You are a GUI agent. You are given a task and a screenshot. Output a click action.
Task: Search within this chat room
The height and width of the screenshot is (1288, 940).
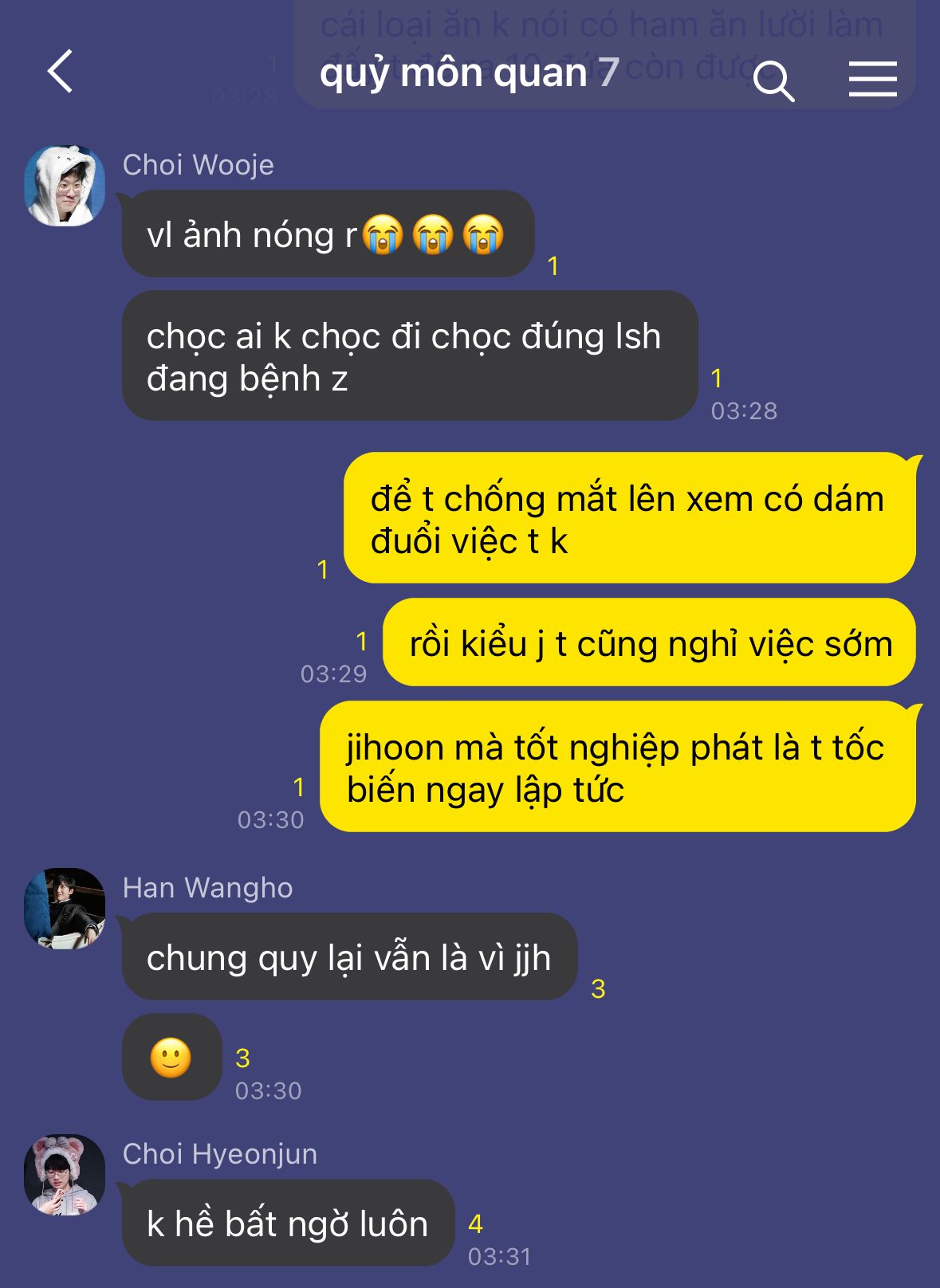773,80
